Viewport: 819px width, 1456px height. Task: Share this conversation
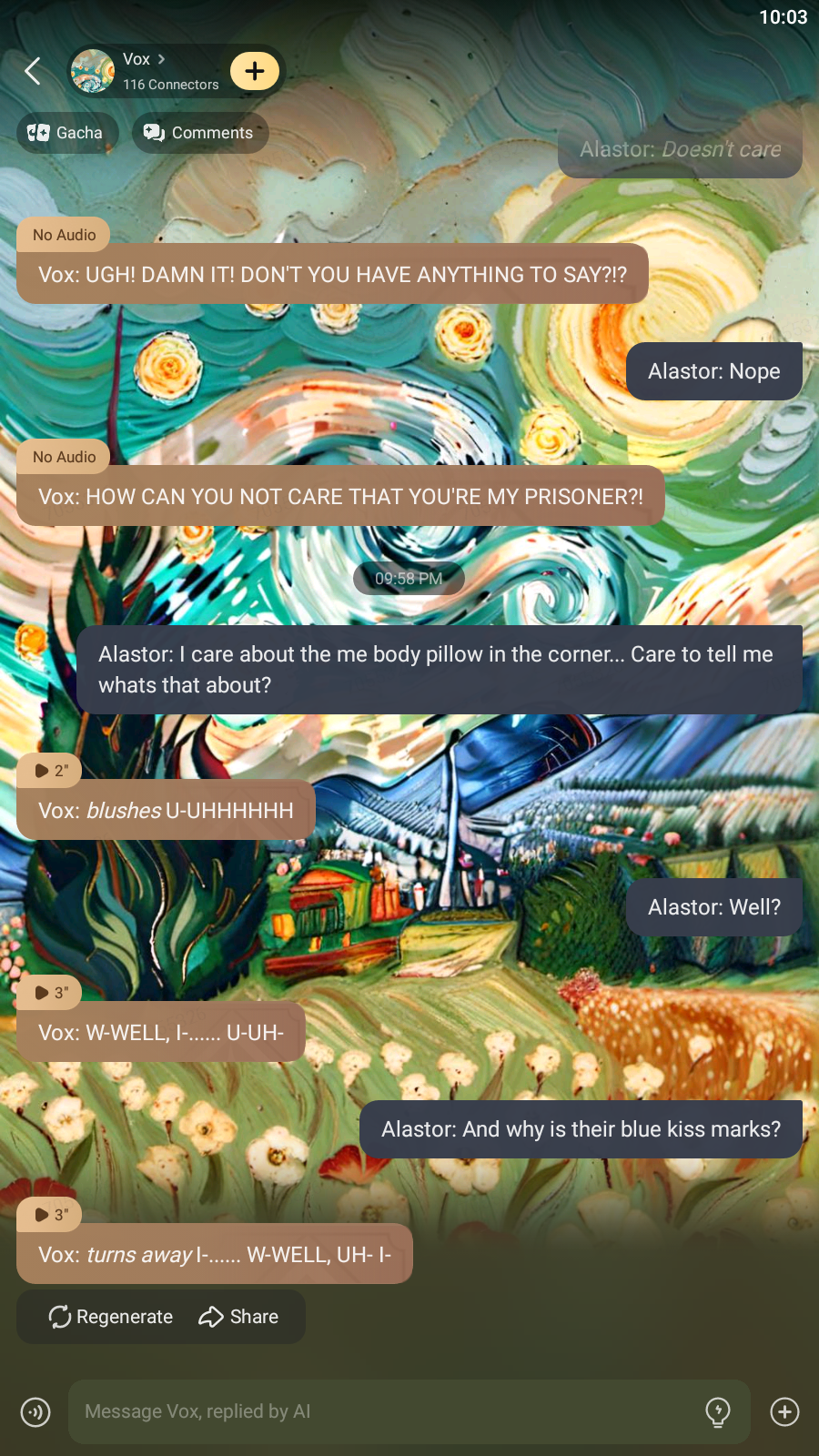point(239,1317)
